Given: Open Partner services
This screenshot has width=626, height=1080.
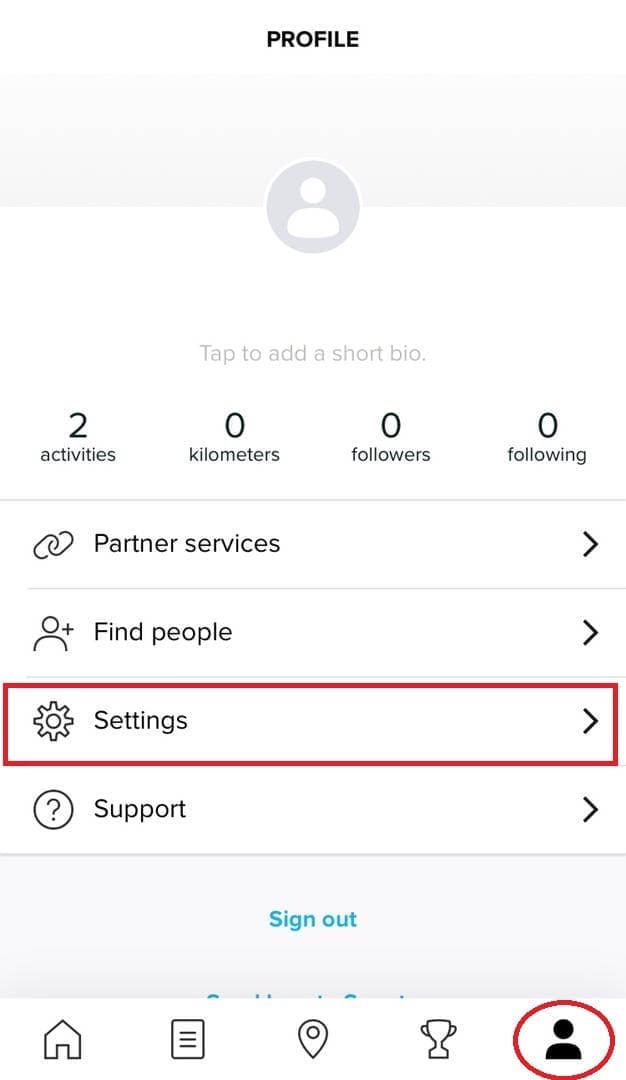Looking at the screenshot, I should (312, 544).
